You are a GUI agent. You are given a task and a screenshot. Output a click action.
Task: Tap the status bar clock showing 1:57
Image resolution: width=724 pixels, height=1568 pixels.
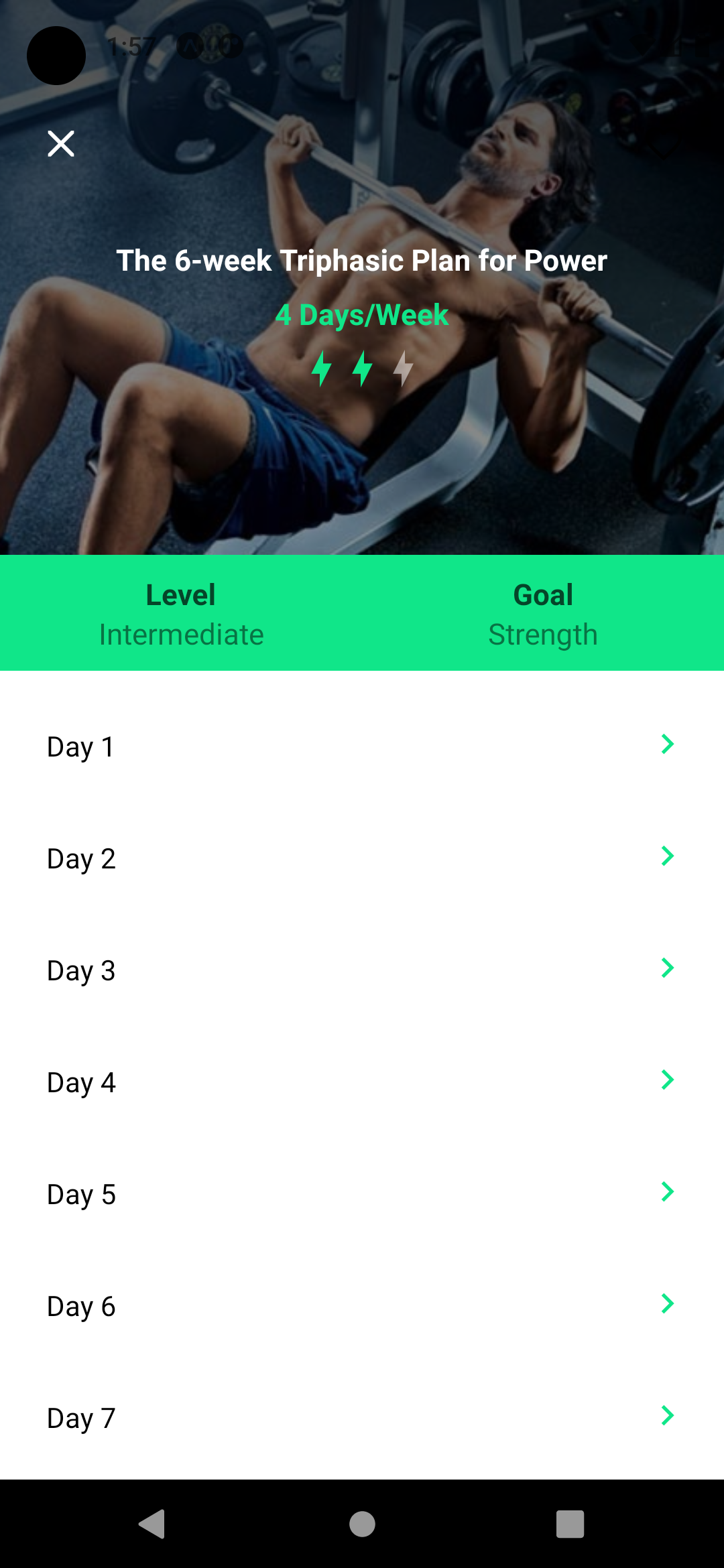coord(131,47)
